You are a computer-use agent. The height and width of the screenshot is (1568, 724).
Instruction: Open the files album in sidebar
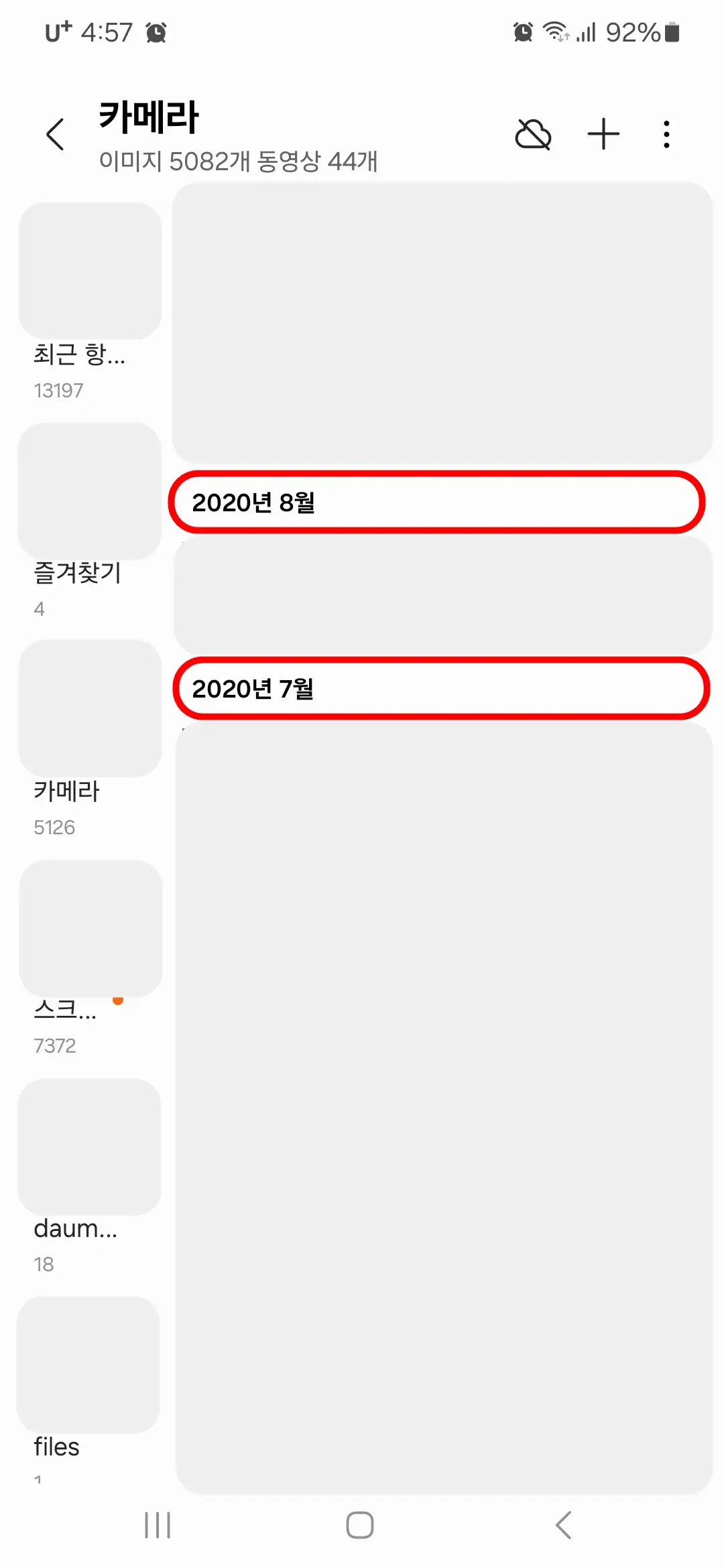[90, 1364]
